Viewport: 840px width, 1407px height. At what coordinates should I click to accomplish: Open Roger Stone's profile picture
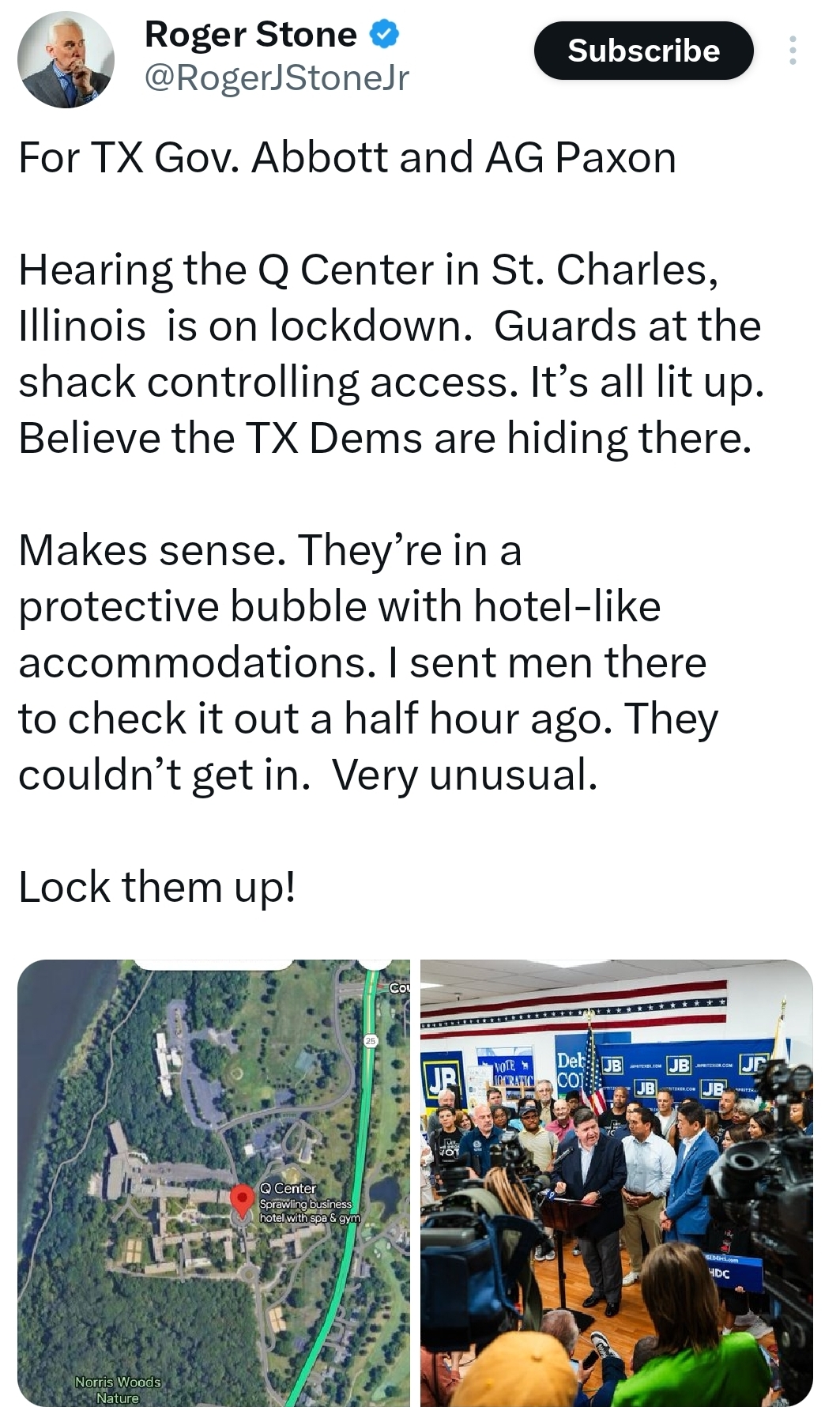pyautogui.click(x=66, y=59)
